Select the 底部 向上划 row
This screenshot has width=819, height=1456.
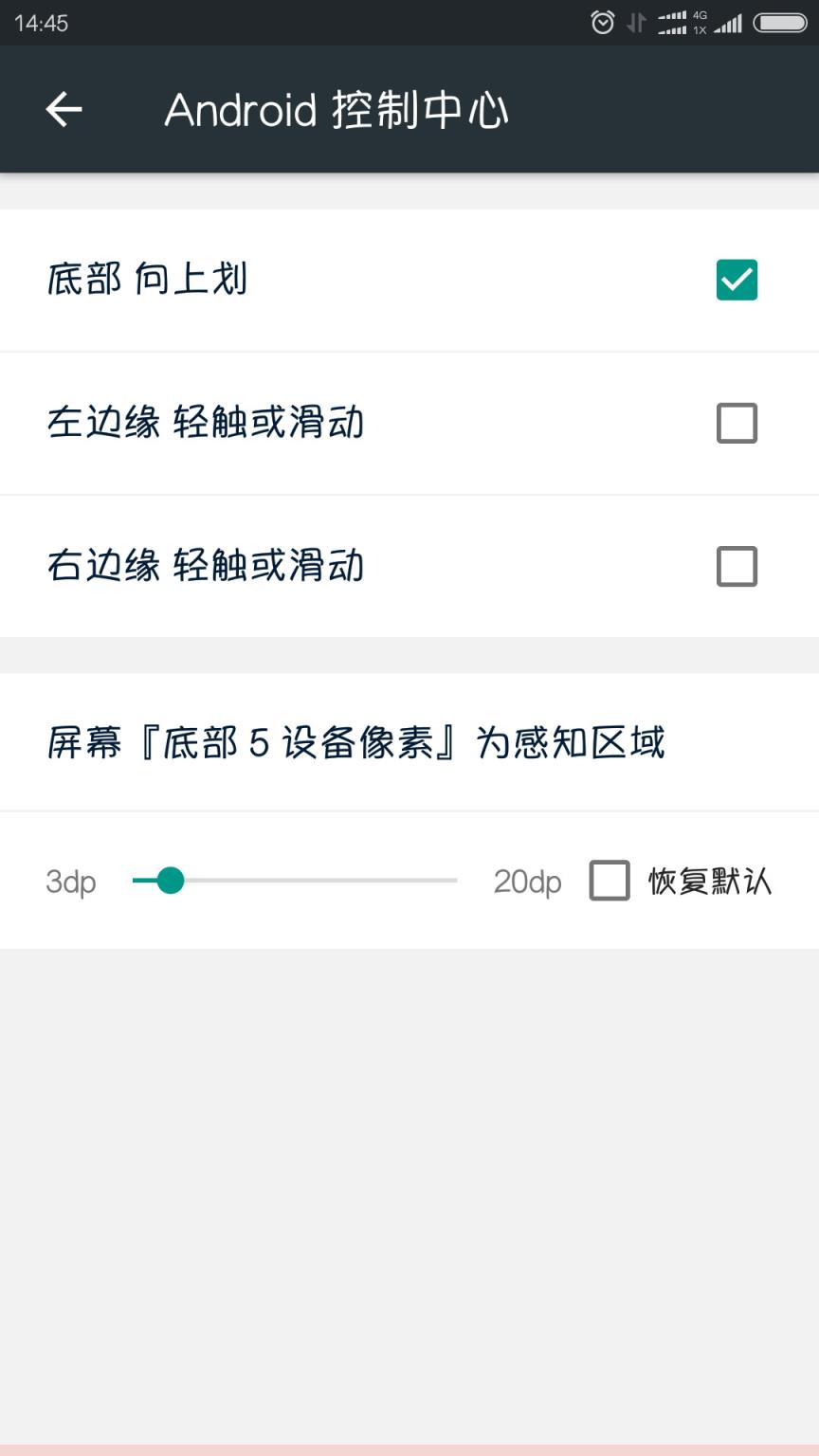pyautogui.click(x=284, y=281)
